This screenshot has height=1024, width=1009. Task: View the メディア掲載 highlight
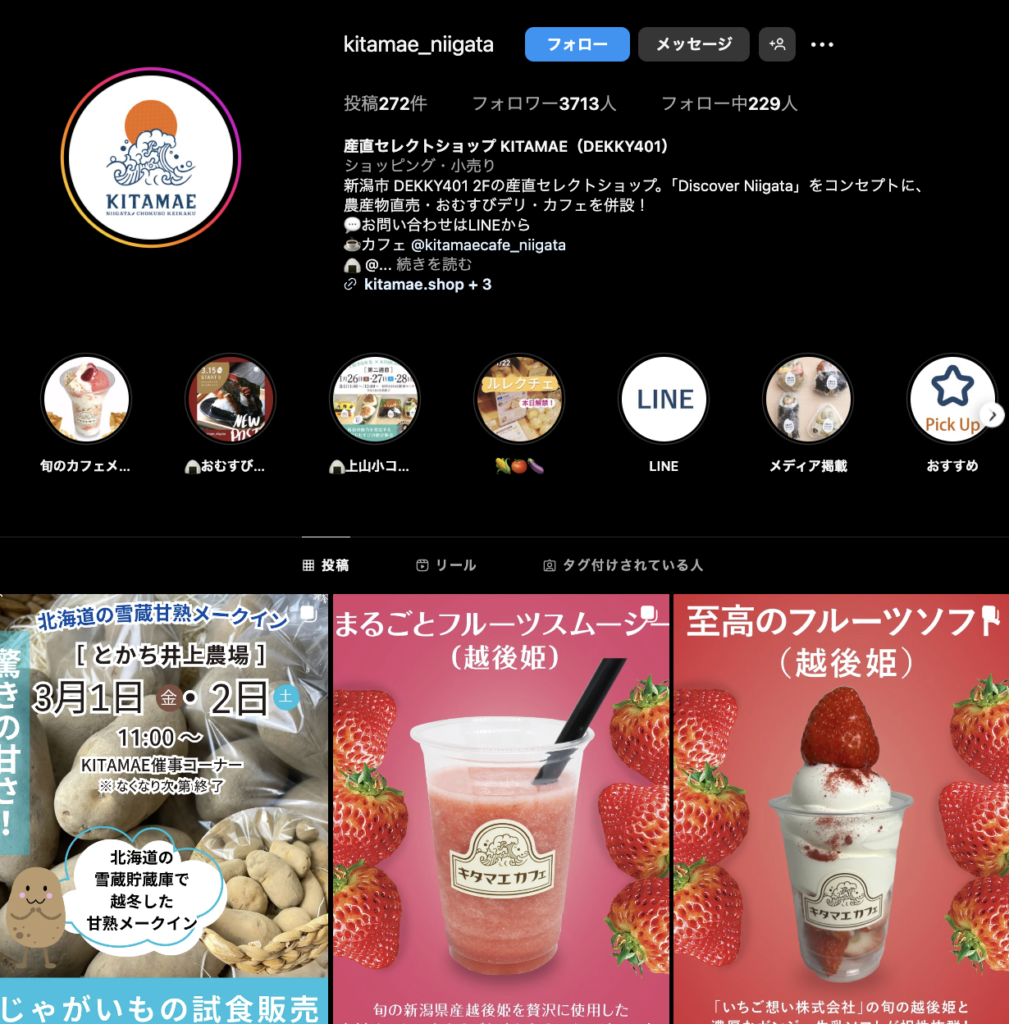pos(808,399)
